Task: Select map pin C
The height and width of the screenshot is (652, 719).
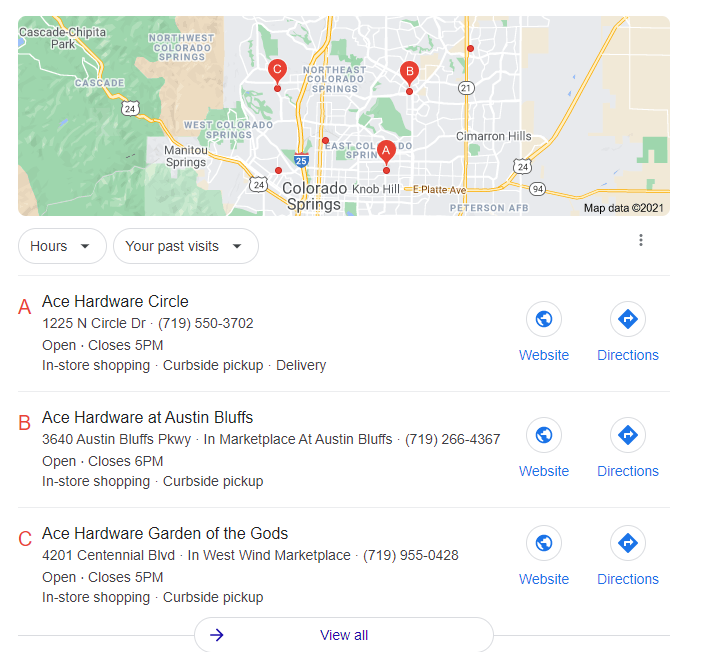Action: point(278,70)
